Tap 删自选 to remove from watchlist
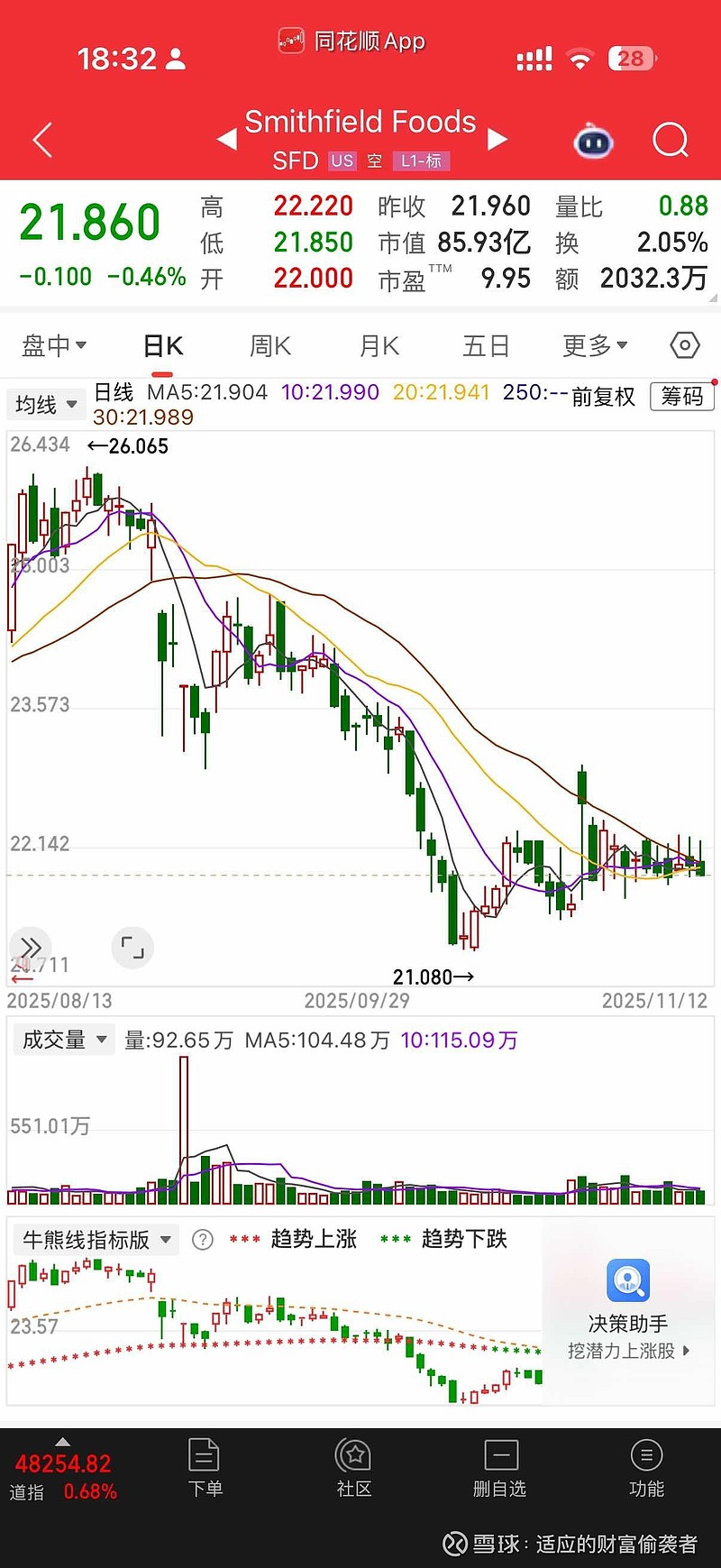The image size is (721, 1568). click(x=500, y=1468)
